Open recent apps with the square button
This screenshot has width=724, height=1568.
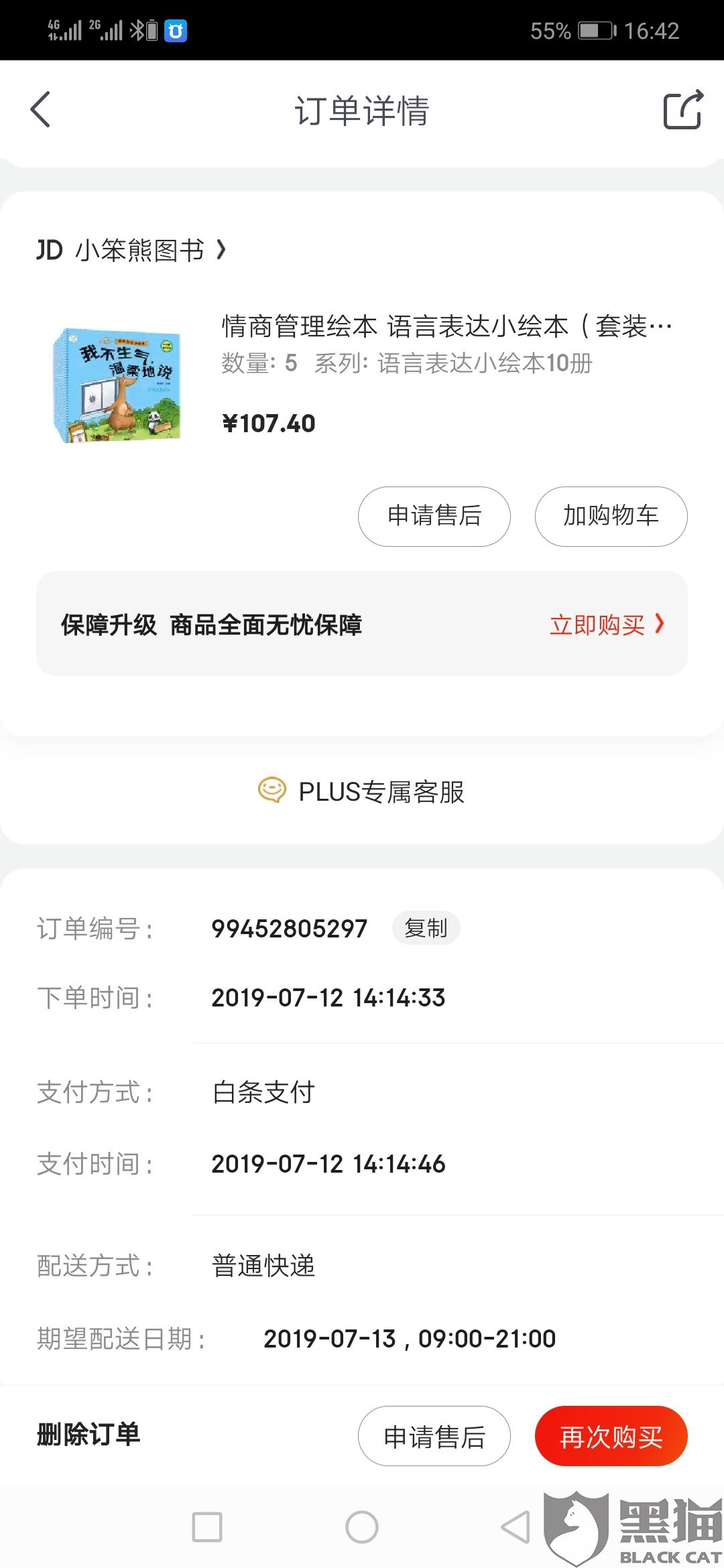coord(207,1527)
